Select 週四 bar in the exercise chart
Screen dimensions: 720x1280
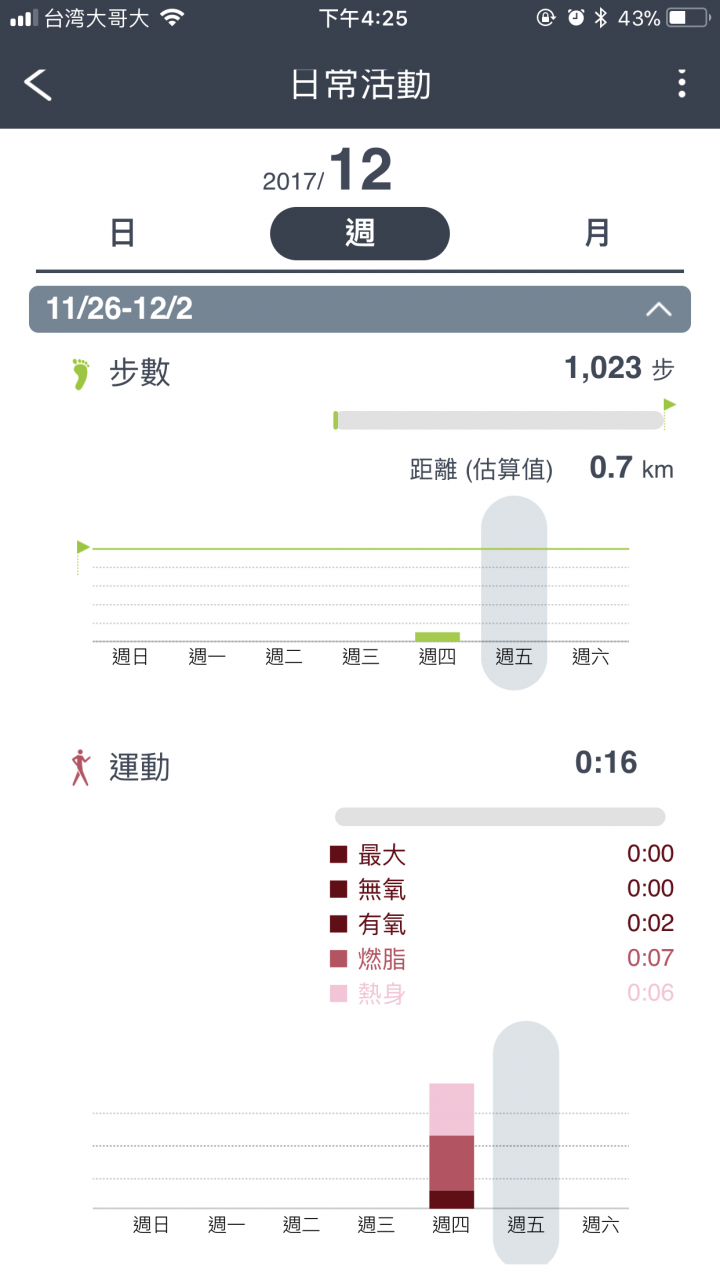pos(451,1146)
